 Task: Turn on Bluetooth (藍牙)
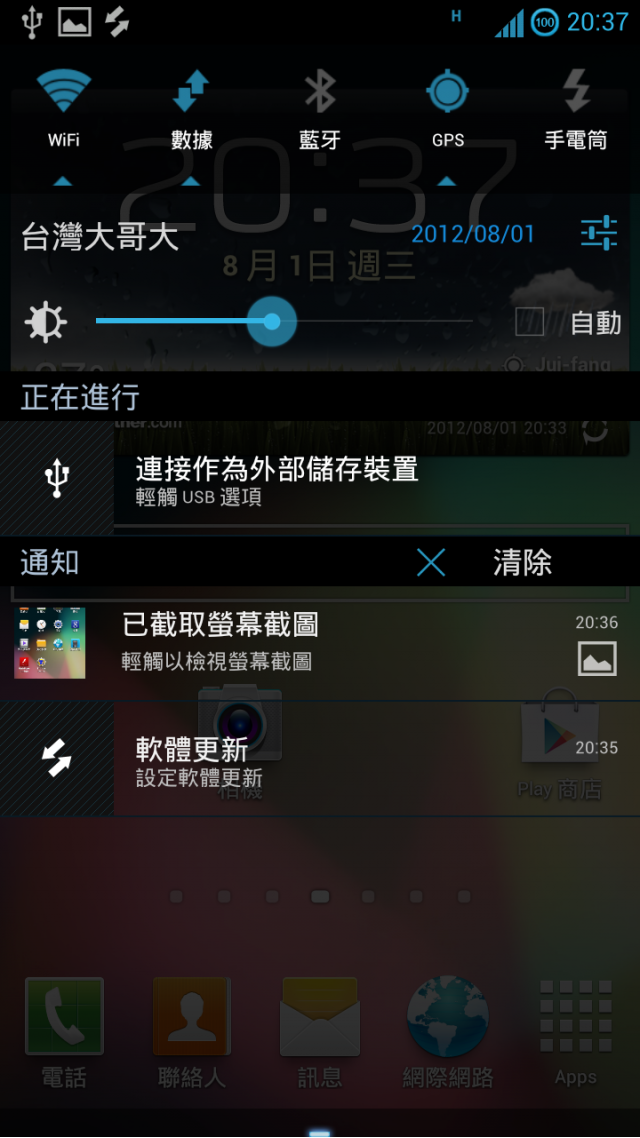click(320, 108)
